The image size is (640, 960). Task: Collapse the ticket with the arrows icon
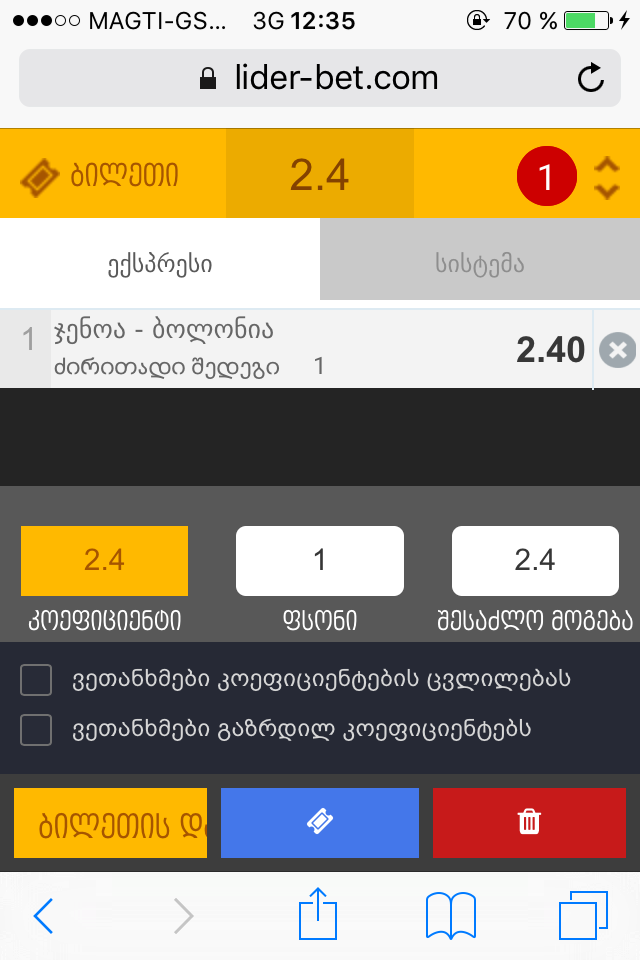pyautogui.click(x=606, y=178)
